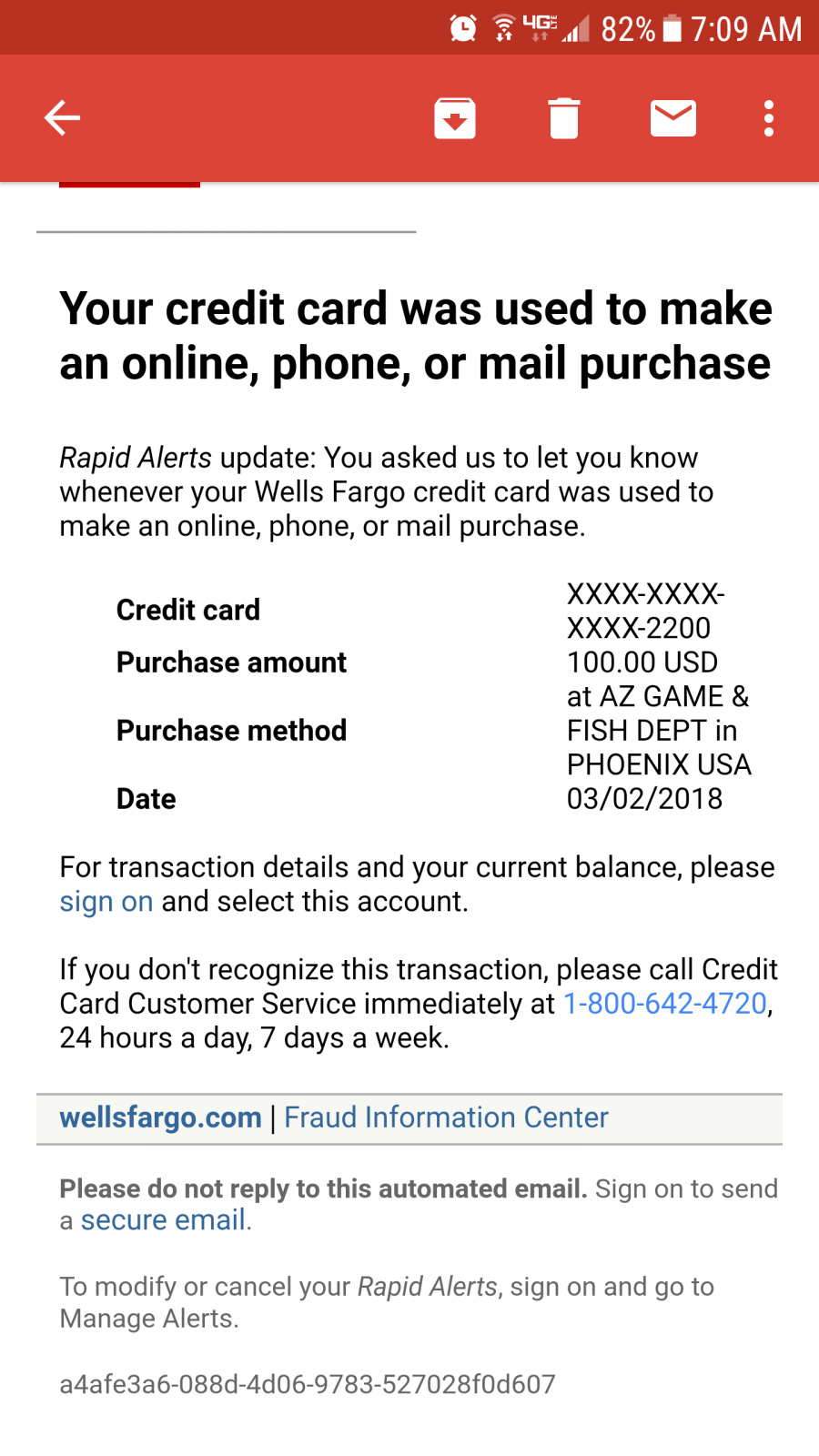
Task: Follow the secure email link
Action: [163, 1220]
